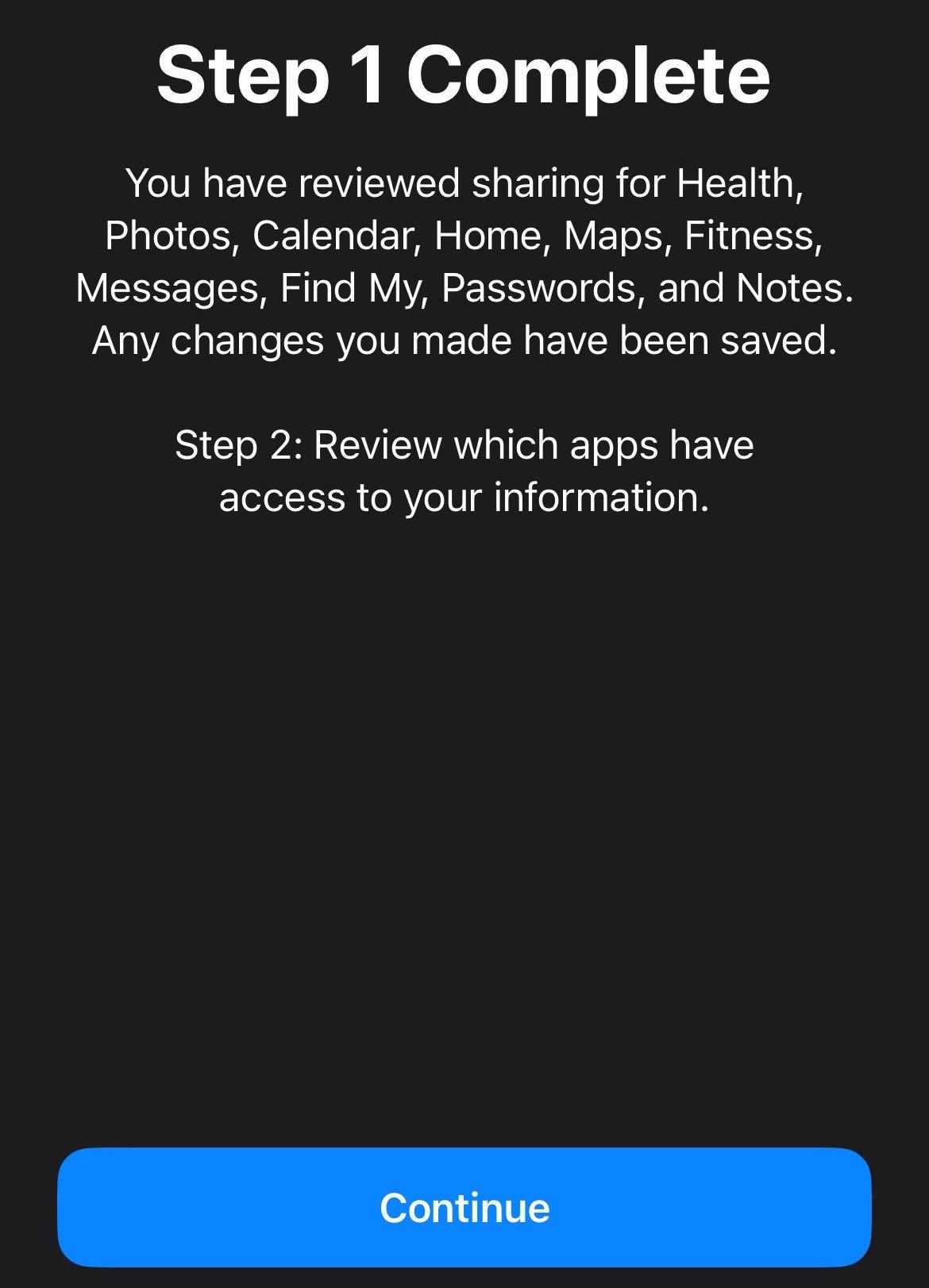Tap Continue to proceed to Step 2

coord(464,1207)
